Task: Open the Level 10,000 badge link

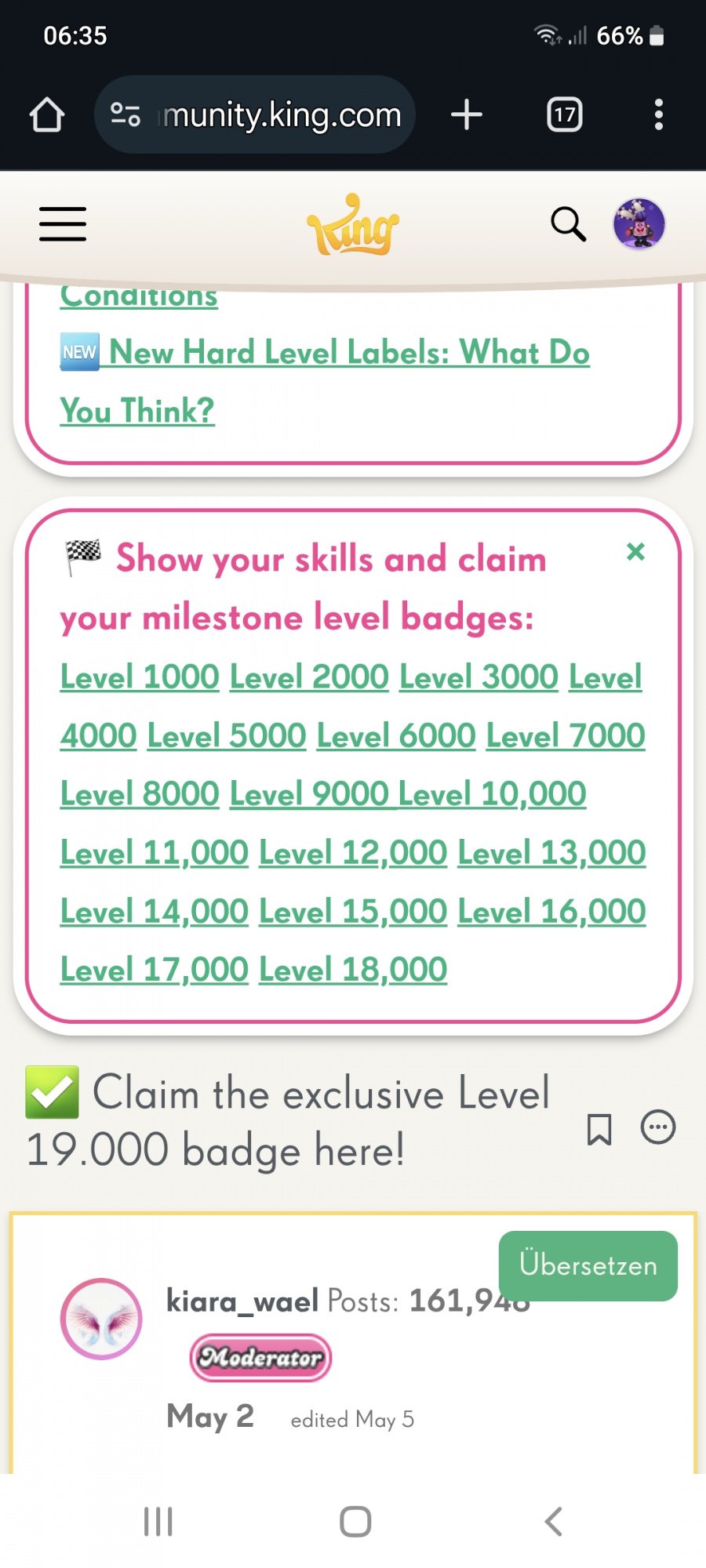Action: [x=492, y=795]
